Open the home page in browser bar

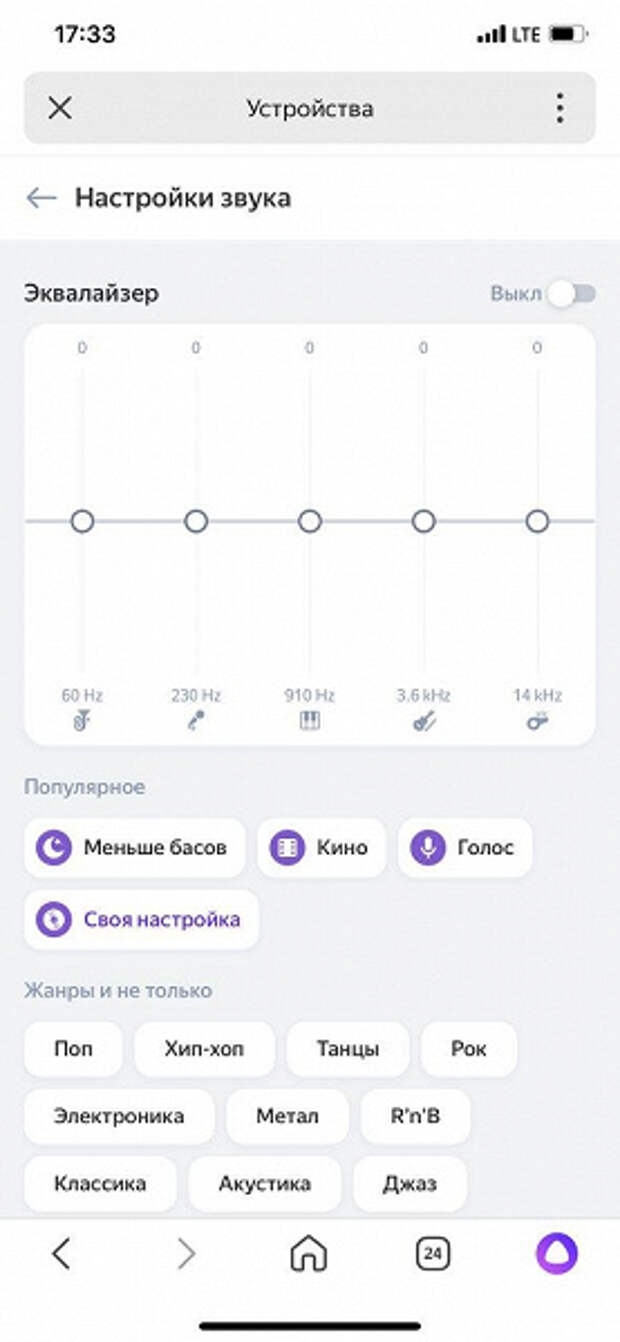[309, 1254]
